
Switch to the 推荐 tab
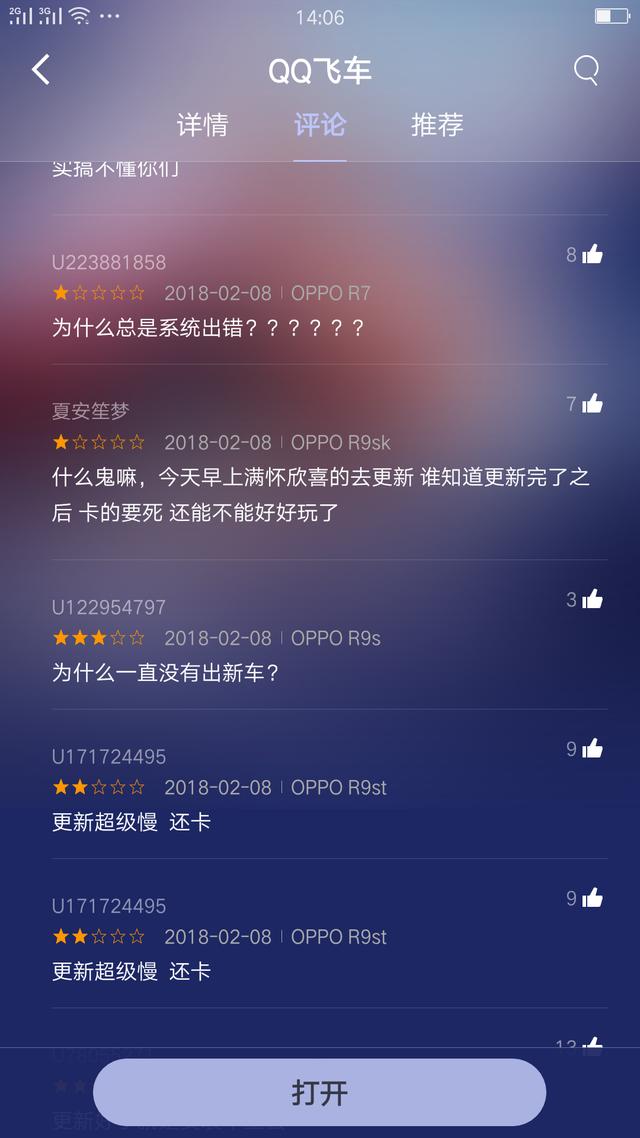coord(437,125)
